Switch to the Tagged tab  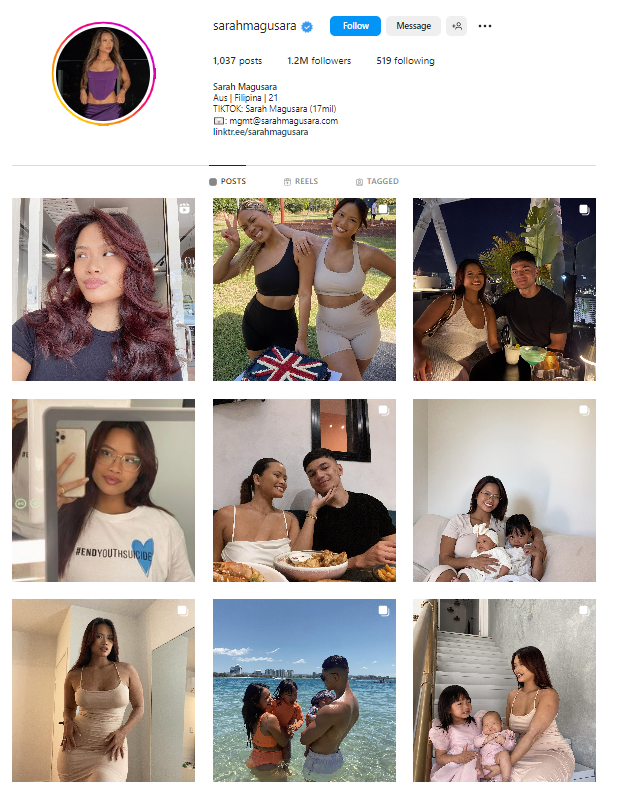(377, 181)
